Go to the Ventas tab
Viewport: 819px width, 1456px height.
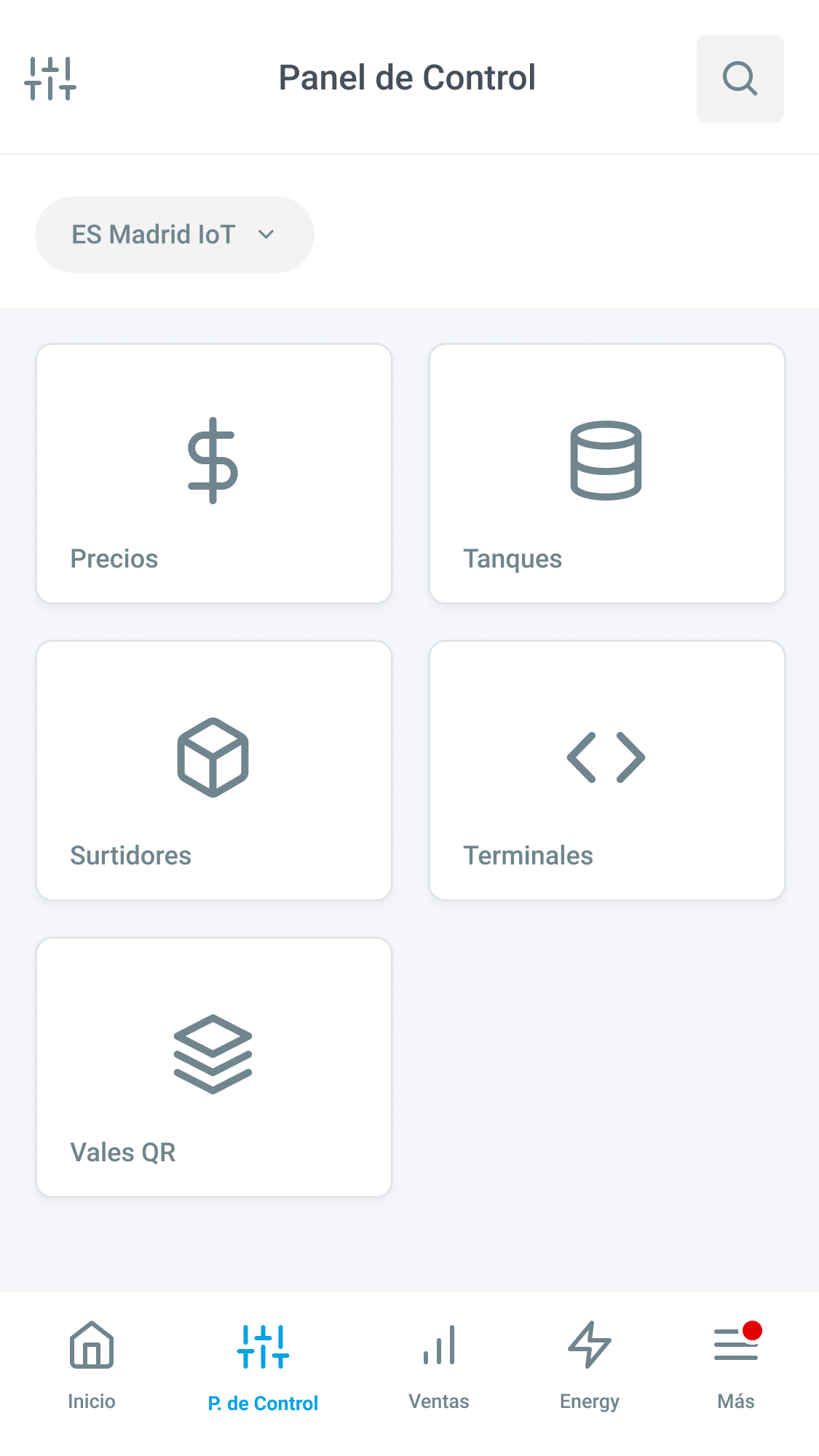[439, 1365]
